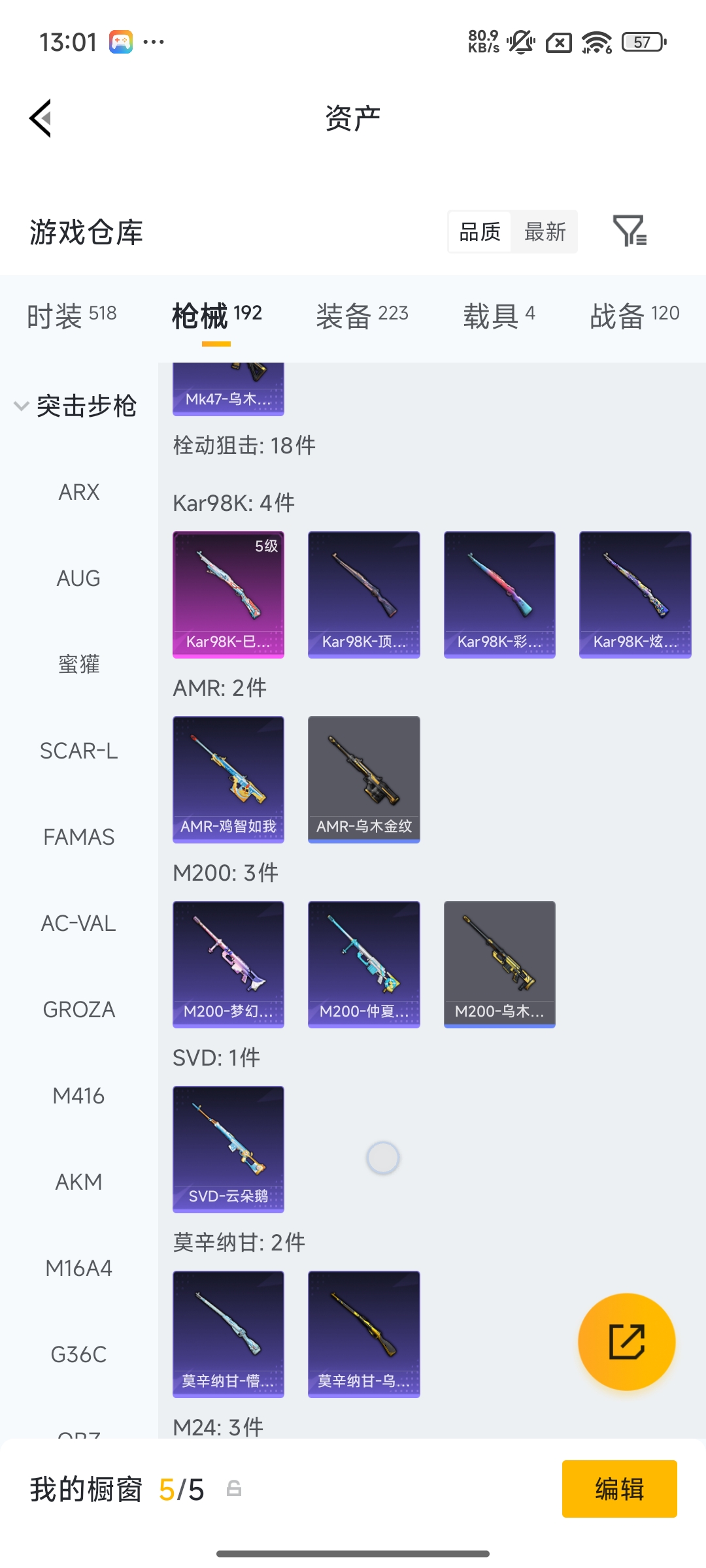The height and width of the screenshot is (1568, 706).
Task: Open the warehouse filter icon
Action: [630, 231]
